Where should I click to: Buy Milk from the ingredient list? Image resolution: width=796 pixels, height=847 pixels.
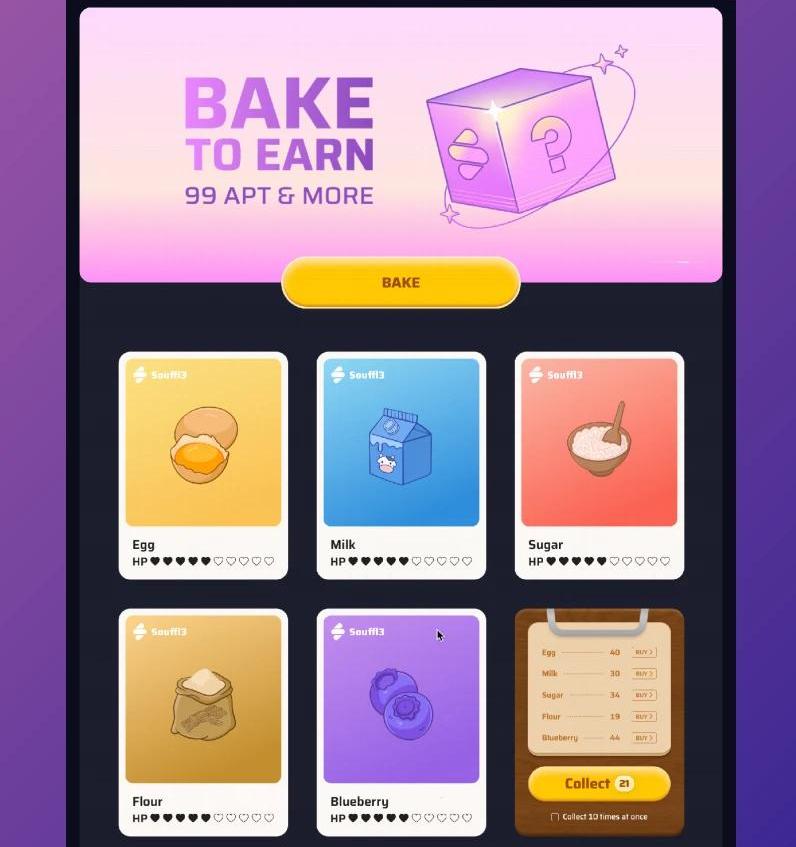[x=644, y=674]
